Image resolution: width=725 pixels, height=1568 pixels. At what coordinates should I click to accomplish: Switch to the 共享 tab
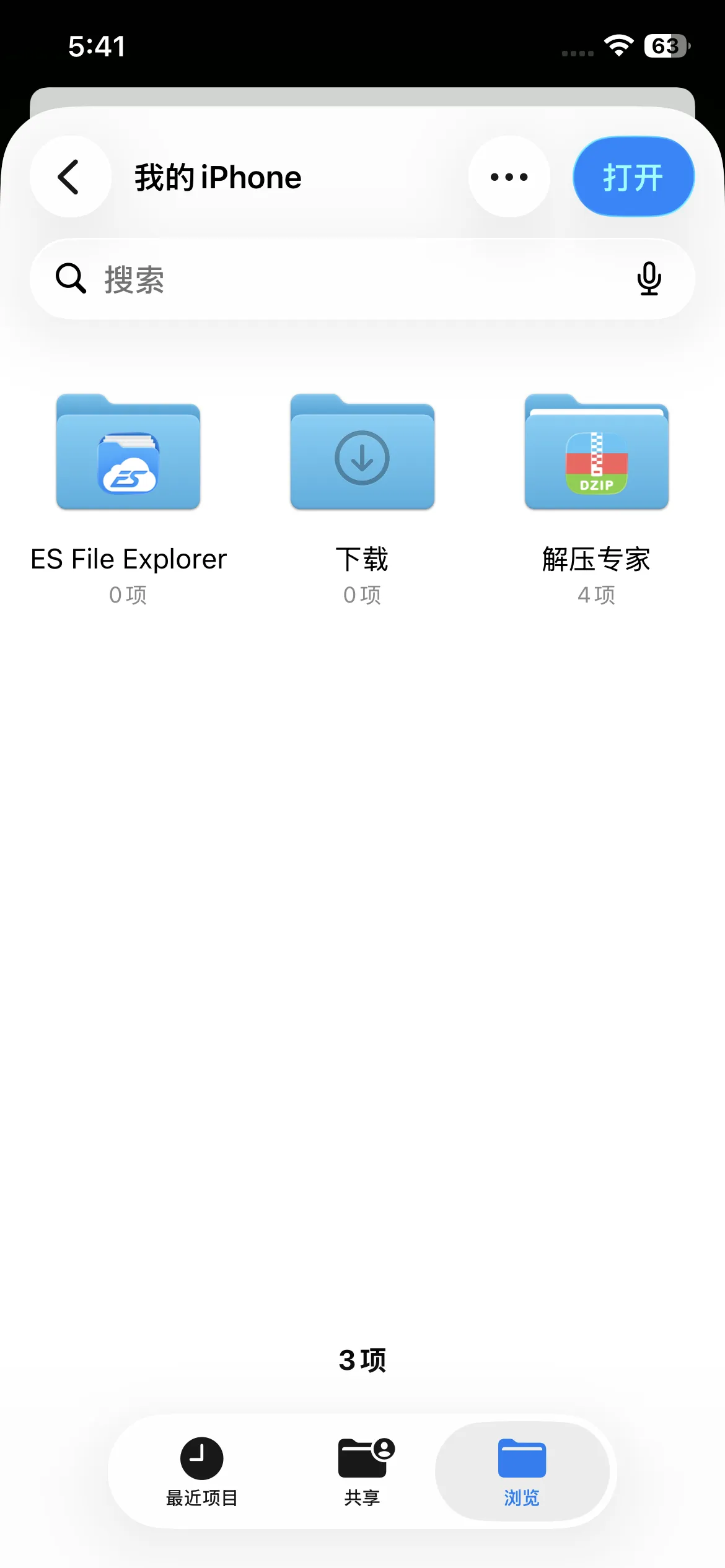pos(362,1471)
